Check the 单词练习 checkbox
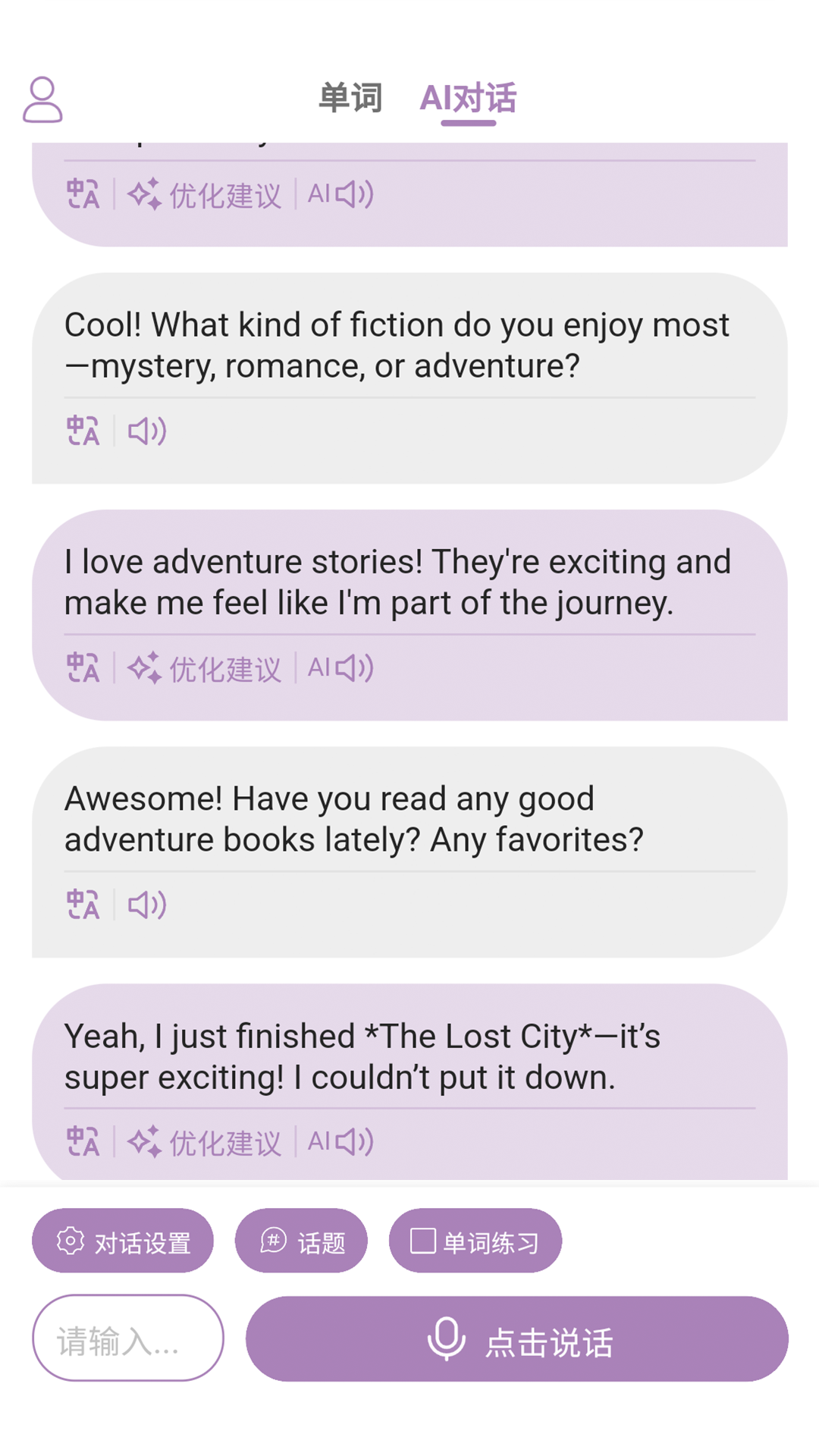 pyautogui.click(x=423, y=1241)
